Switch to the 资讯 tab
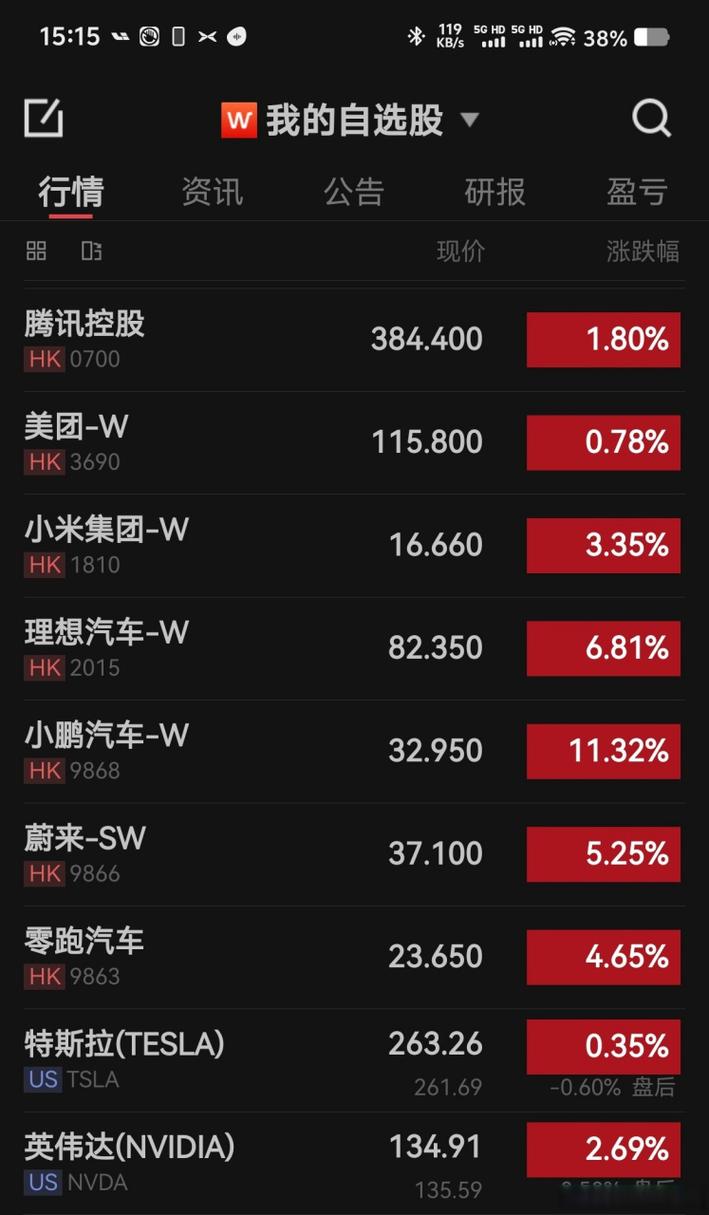The width and height of the screenshot is (709, 1215). click(212, 191)
